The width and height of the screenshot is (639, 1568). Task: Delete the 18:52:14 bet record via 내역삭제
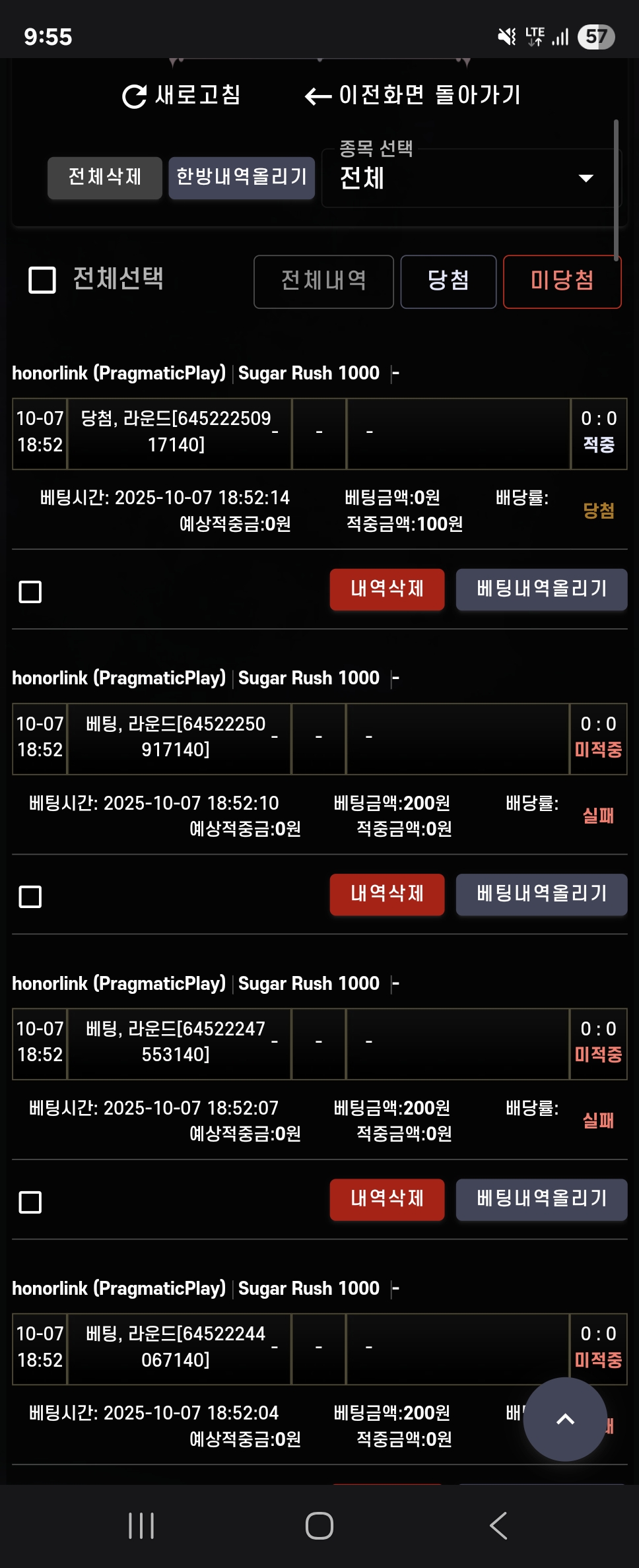[387, 589]
